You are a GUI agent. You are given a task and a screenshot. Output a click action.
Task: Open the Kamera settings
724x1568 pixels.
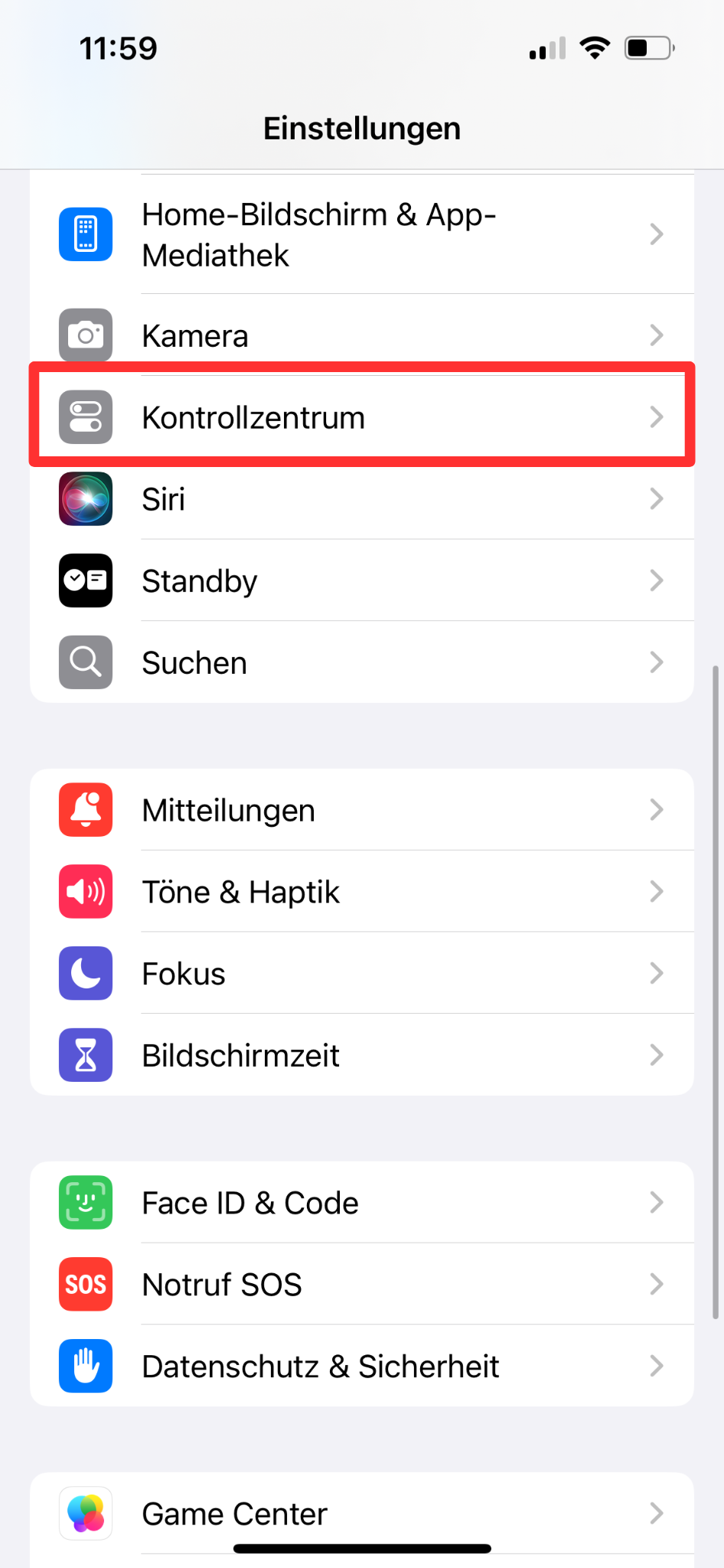(x=361, y=335)
